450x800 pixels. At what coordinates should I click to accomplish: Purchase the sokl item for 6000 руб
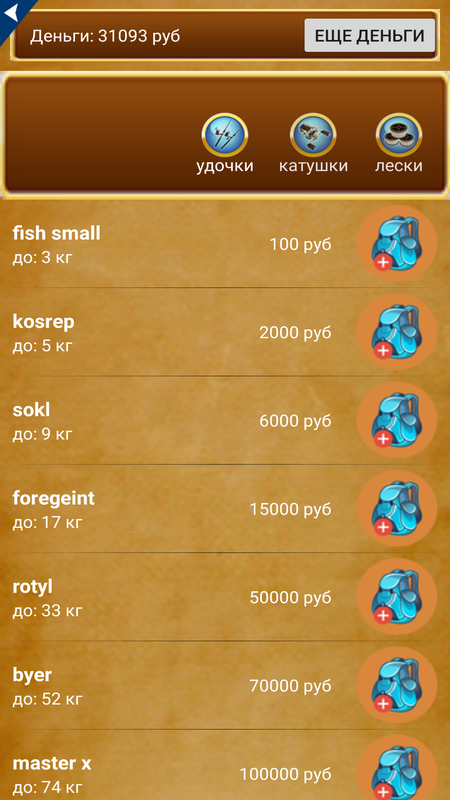pos(396,420)
